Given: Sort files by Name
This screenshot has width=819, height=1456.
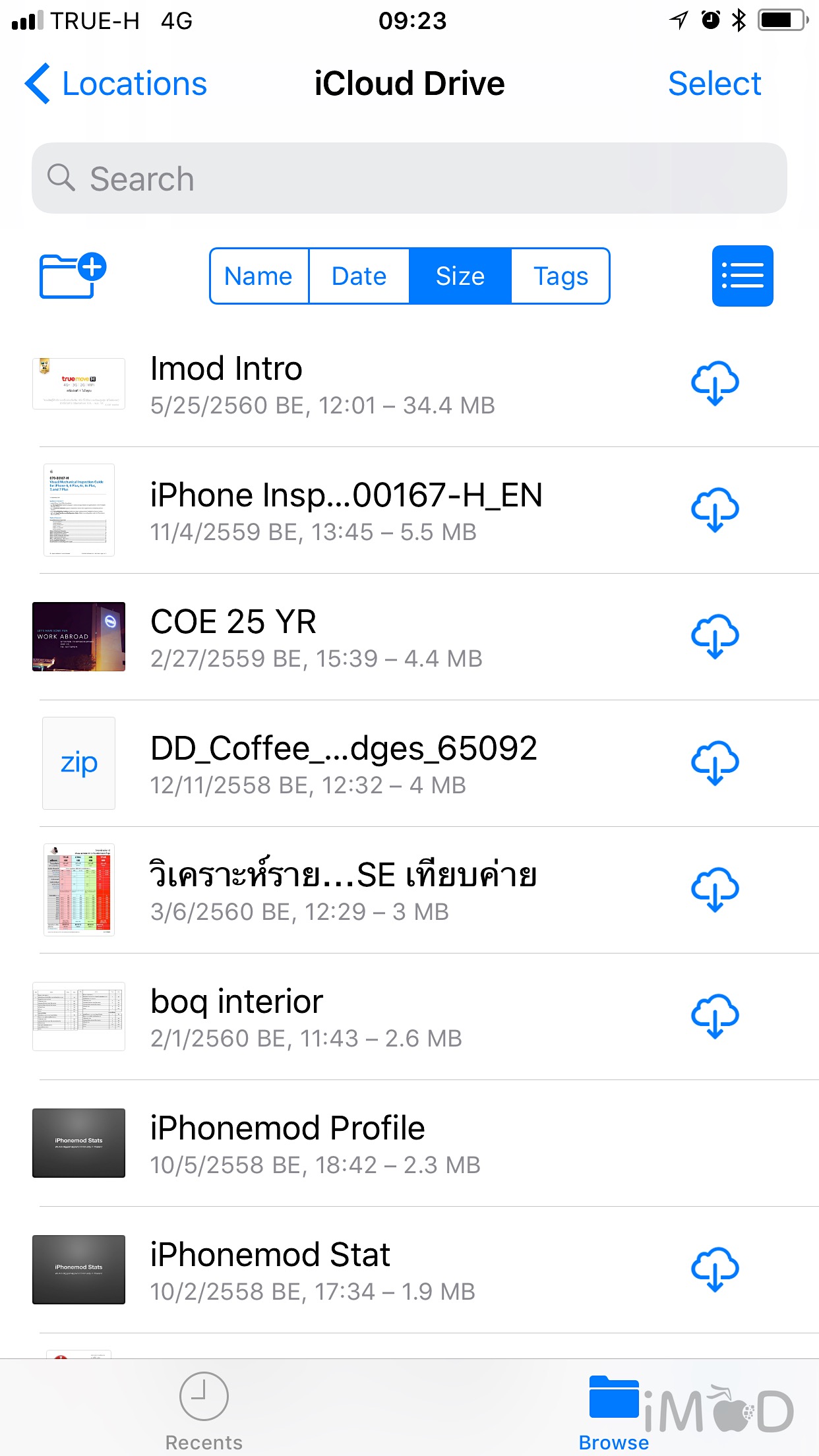Looking at the screenshot, I should click(258, 276).
